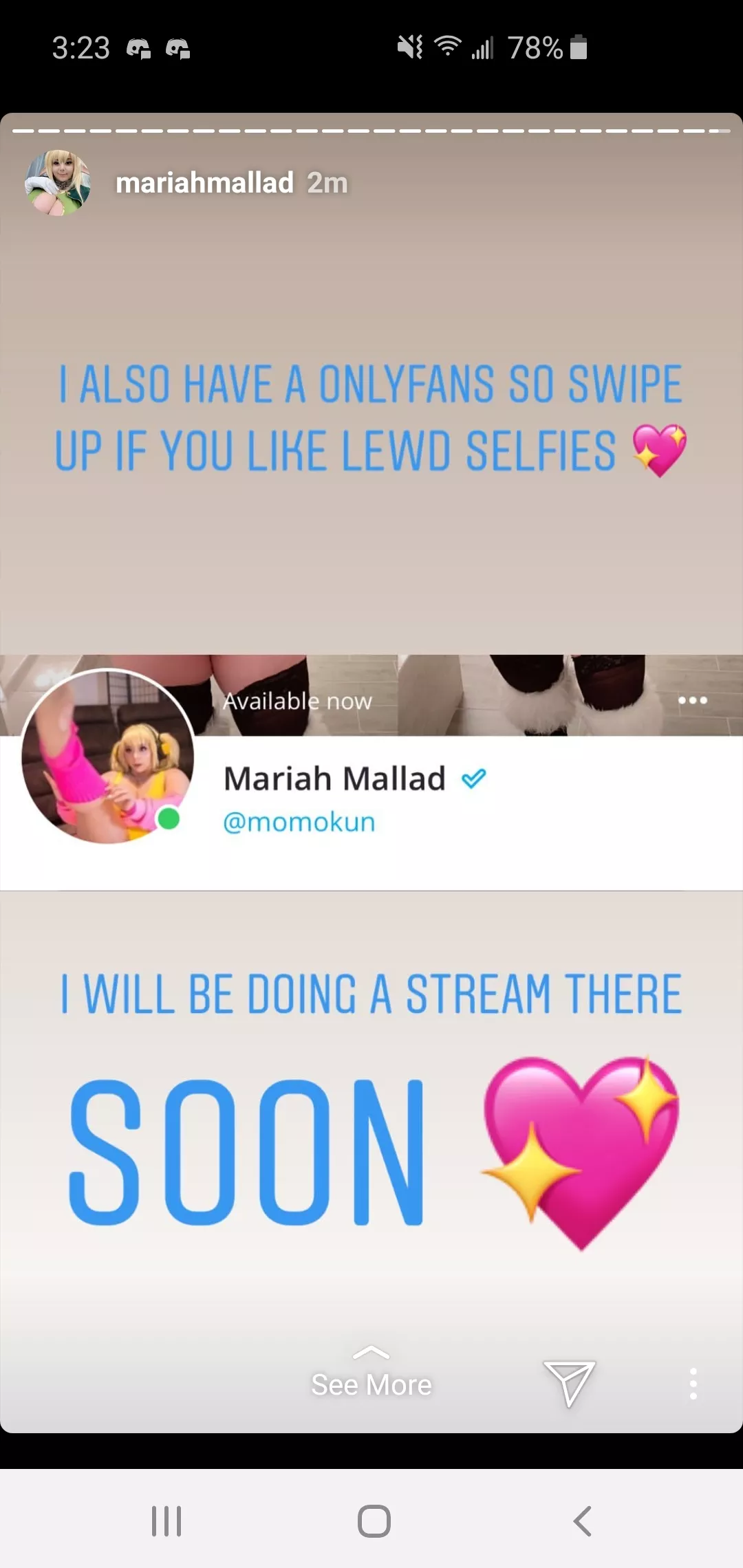743x1568 pixels.
Task: Tap the mariahmallad username in the story header
Action: coord(204,183)
